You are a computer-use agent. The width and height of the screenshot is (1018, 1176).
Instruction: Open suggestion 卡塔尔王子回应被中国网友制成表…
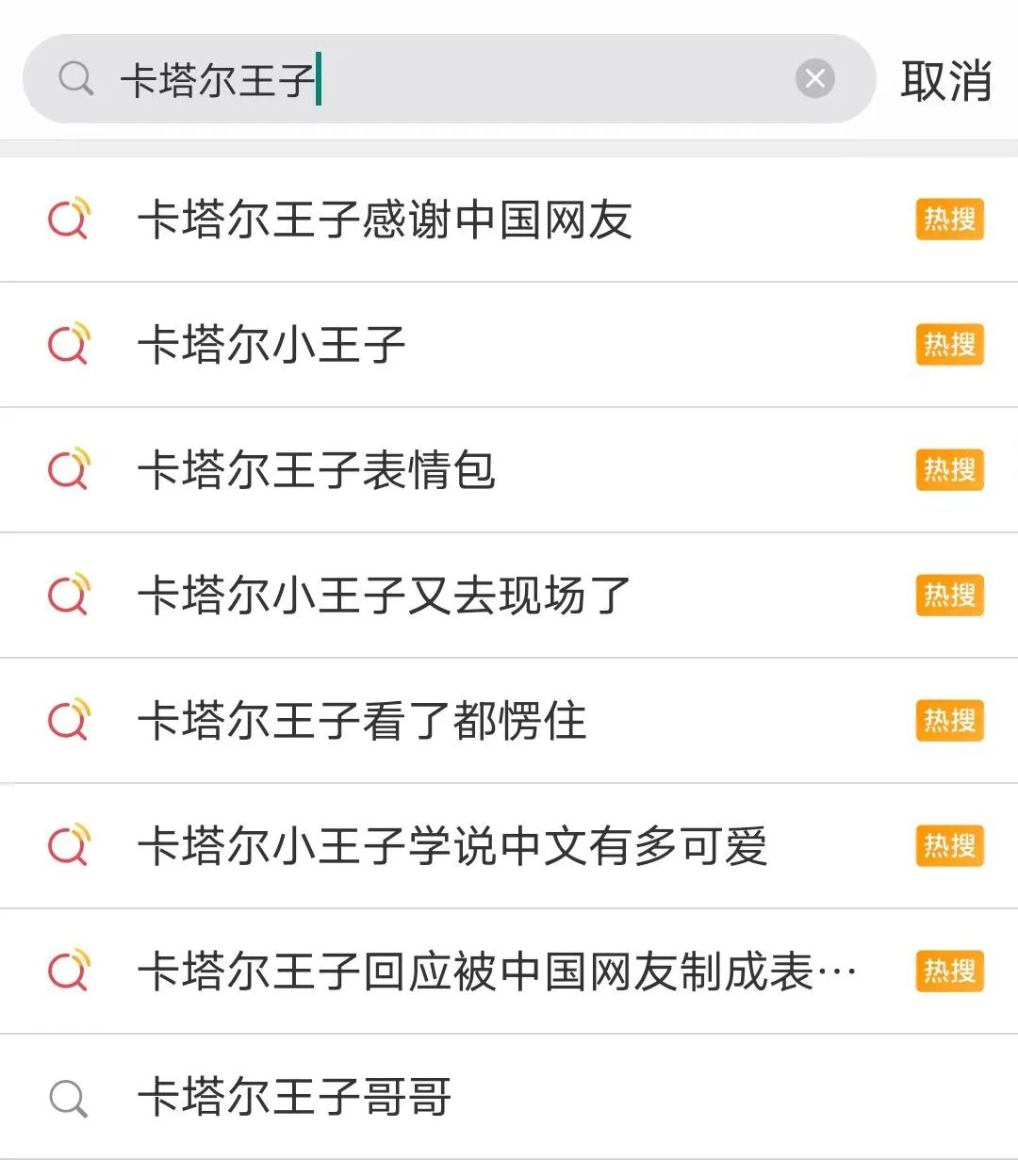[x=498, y=972]
